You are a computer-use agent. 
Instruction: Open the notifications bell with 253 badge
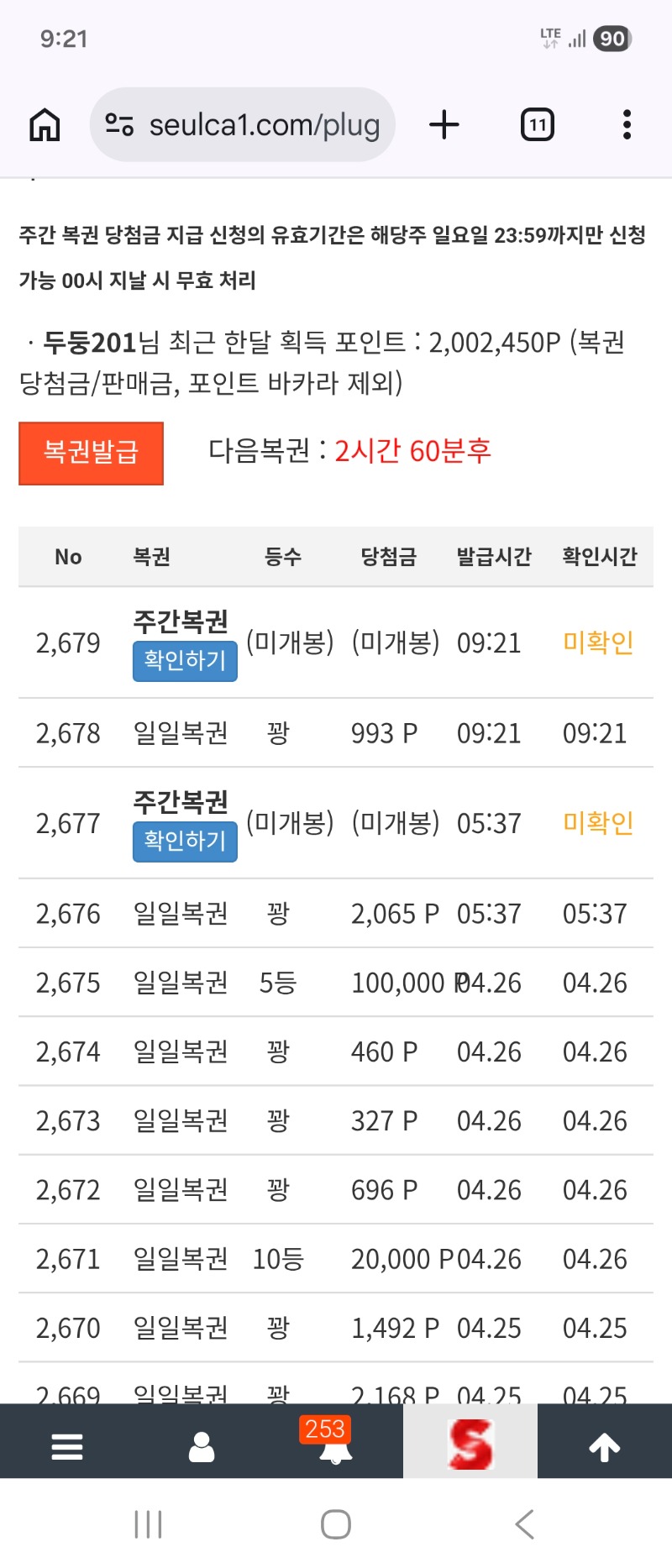point(335,1446)
